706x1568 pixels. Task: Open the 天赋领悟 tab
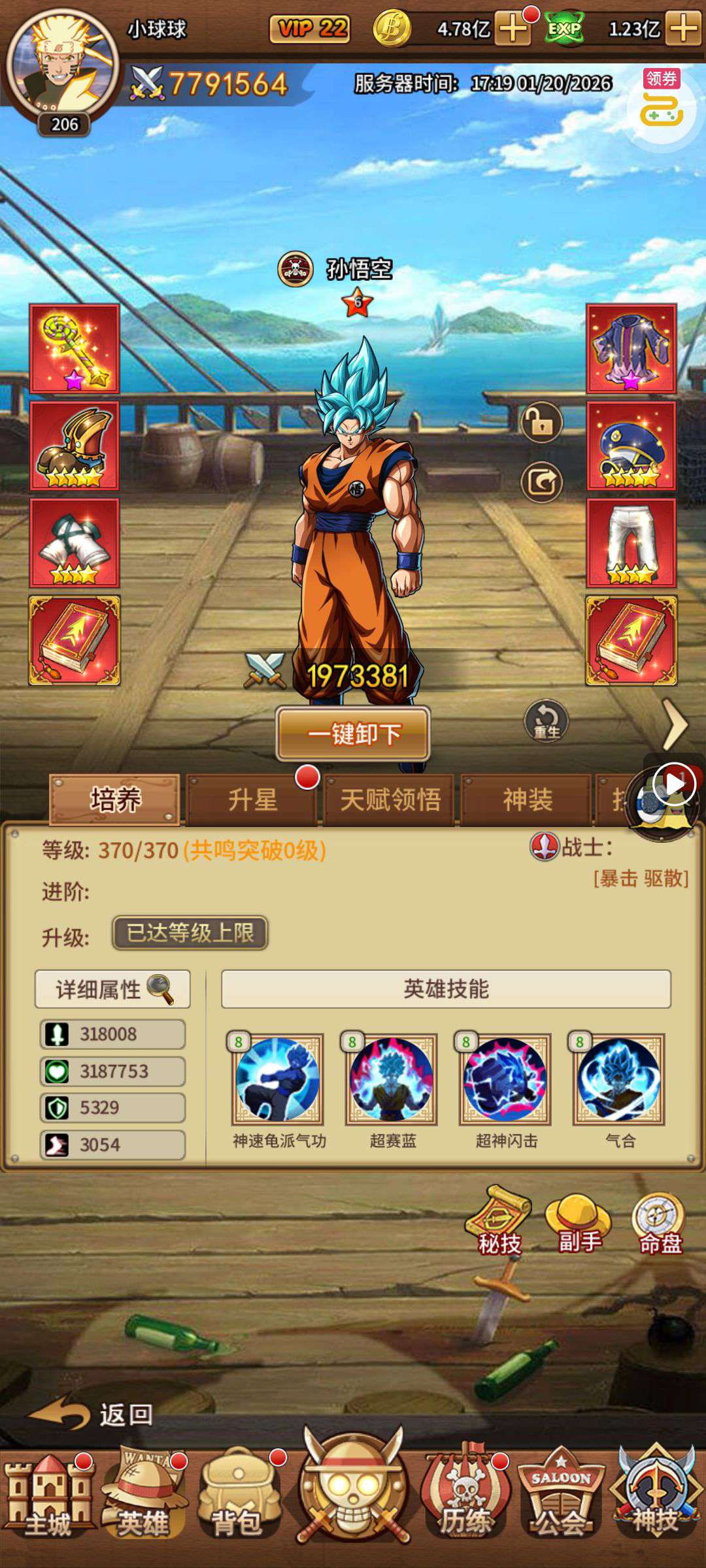pos(390,800)
